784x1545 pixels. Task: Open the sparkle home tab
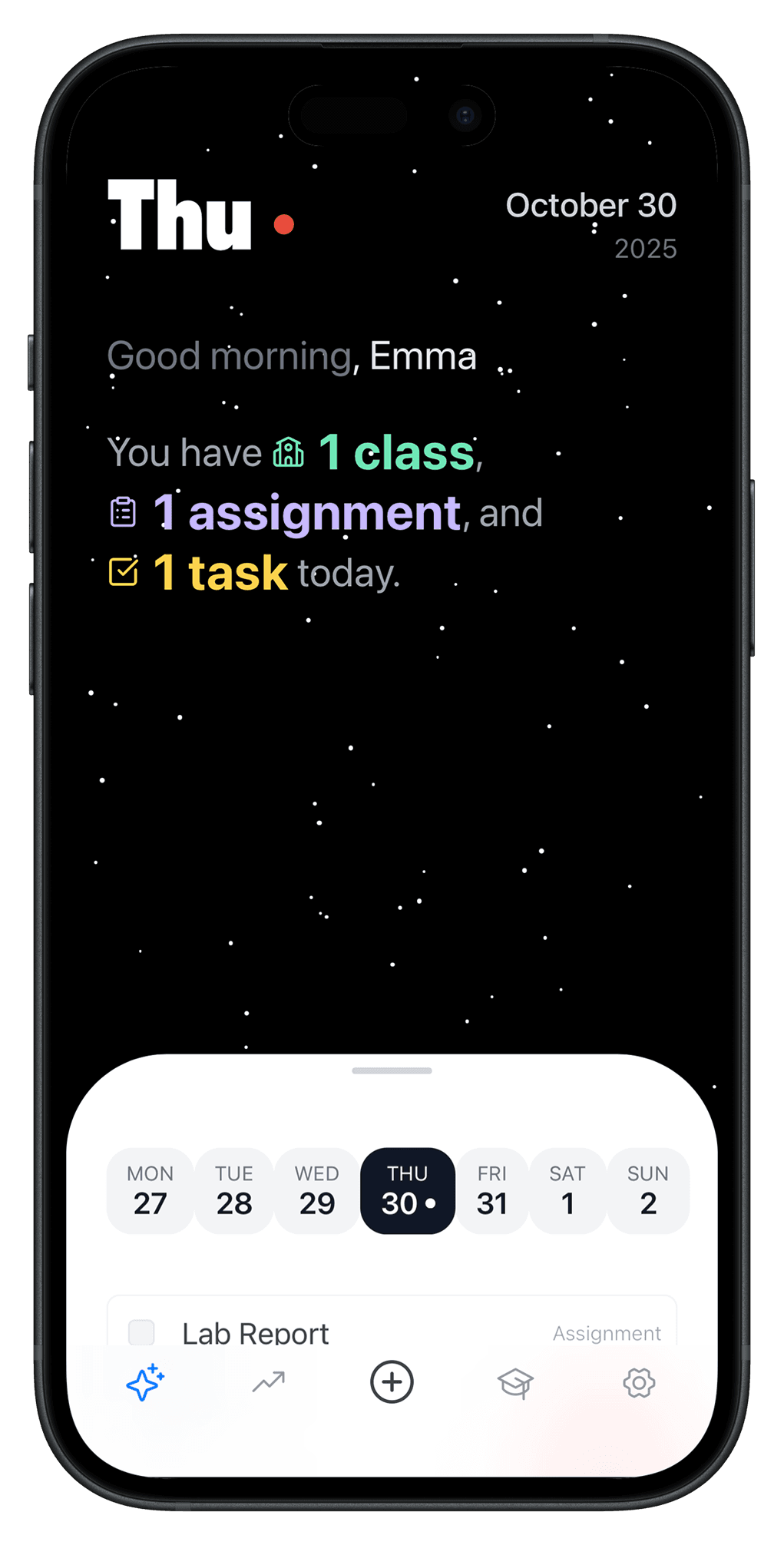pos(145,1383)
